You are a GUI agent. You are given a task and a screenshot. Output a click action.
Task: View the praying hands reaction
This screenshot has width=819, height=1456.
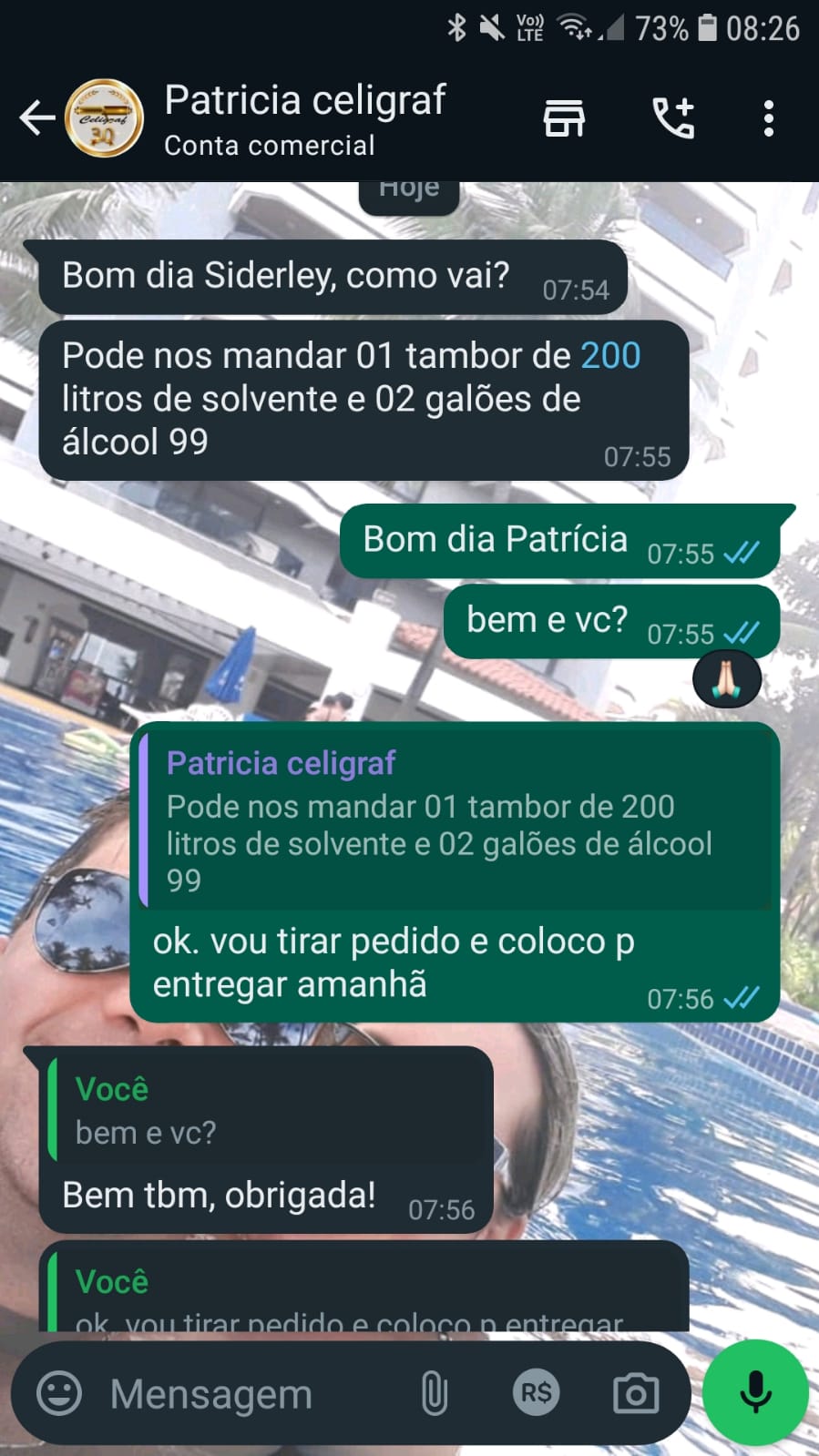point(727,678)
